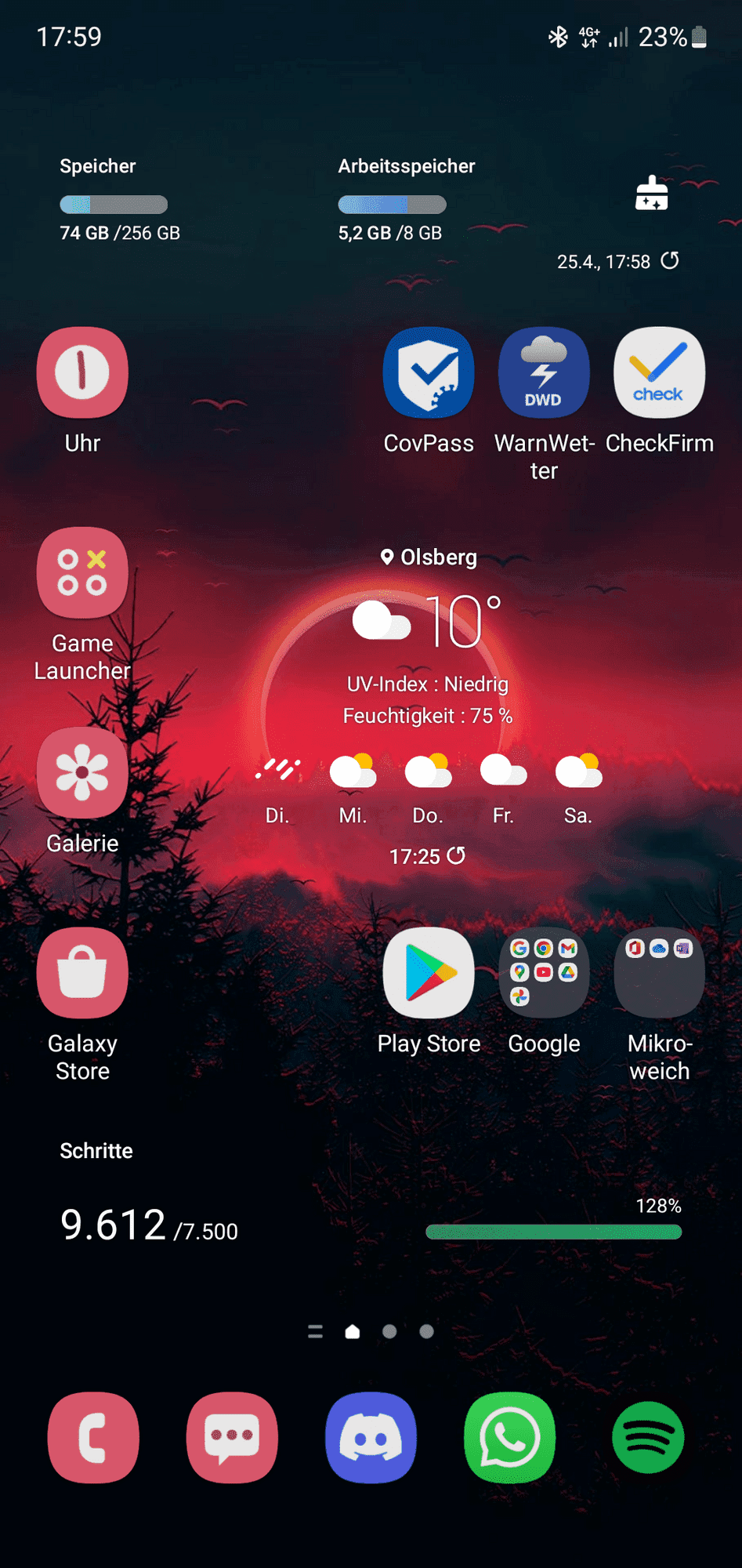742x1568 pixels.
Task: Open Game Launcher
Action: tap(82, 573)
